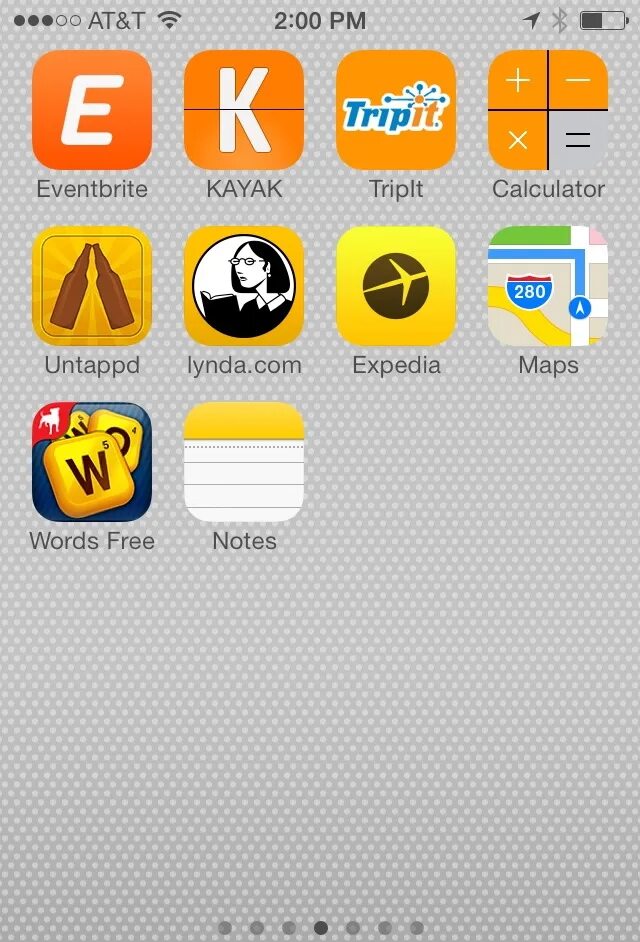Screen dimensions: 640x942
Task: Open the Expedia app
Action: (396, 286)
